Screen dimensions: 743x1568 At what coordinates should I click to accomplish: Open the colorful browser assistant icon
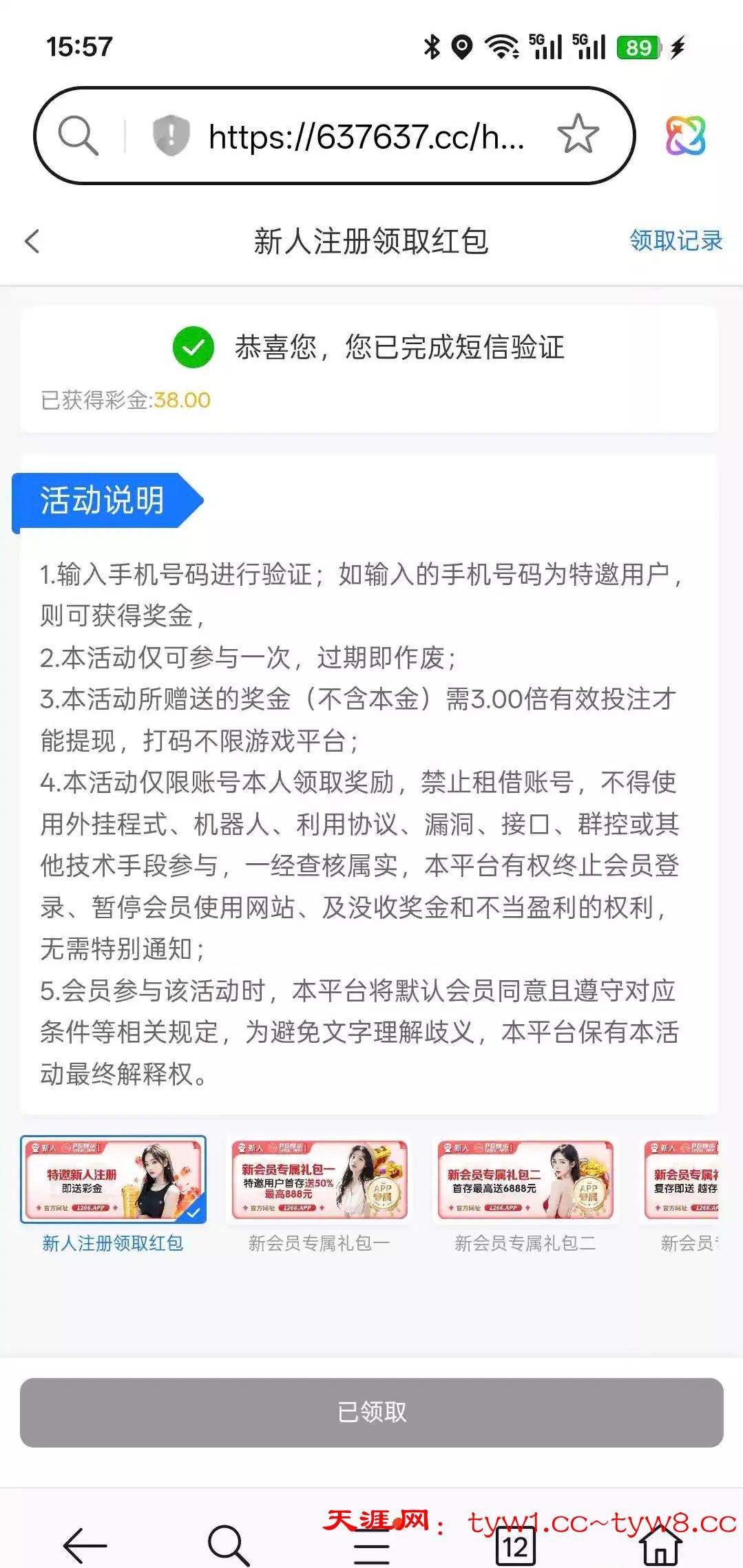tap(685, 135)
